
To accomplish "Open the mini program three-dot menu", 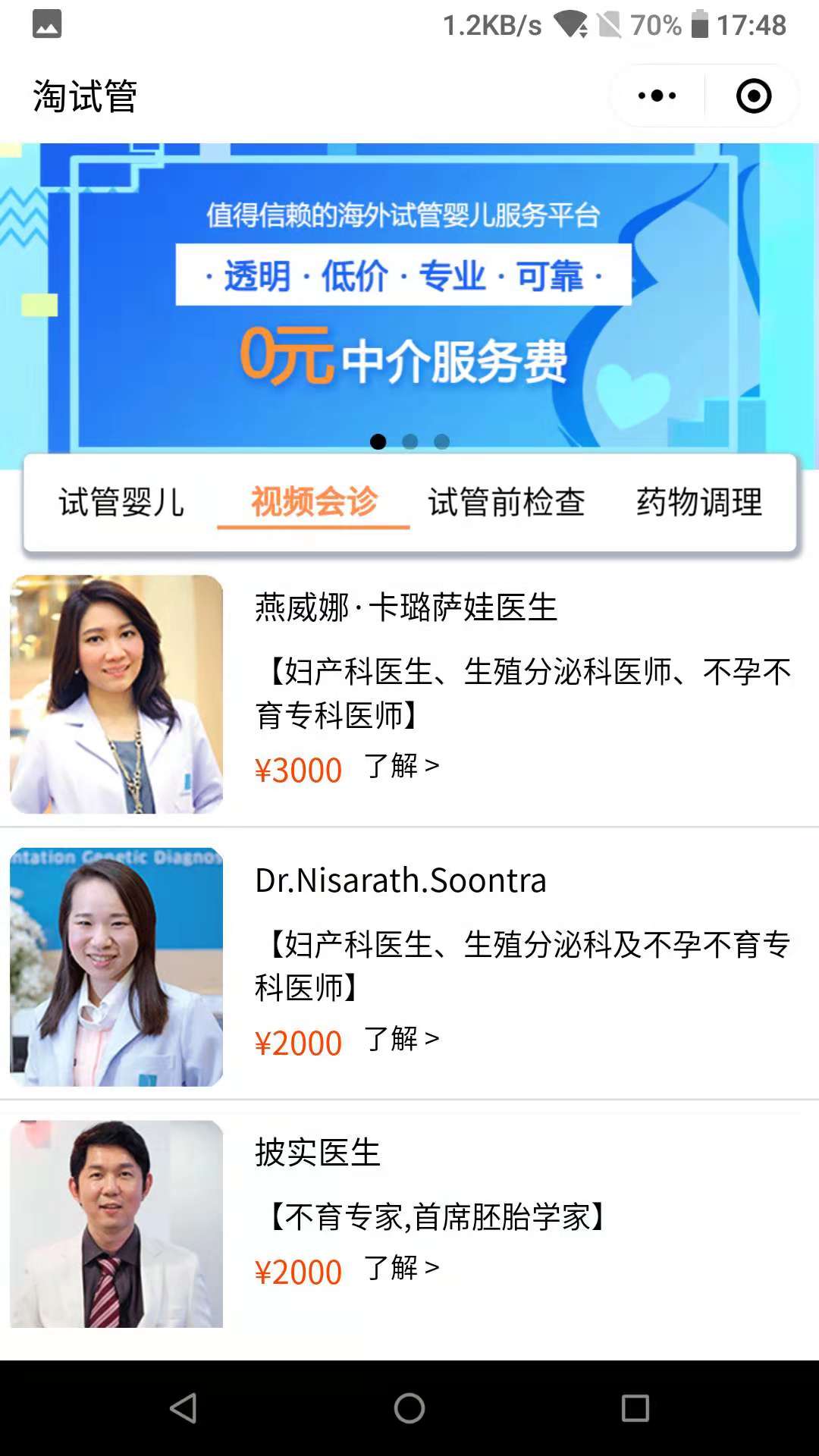I will point(657,96).
